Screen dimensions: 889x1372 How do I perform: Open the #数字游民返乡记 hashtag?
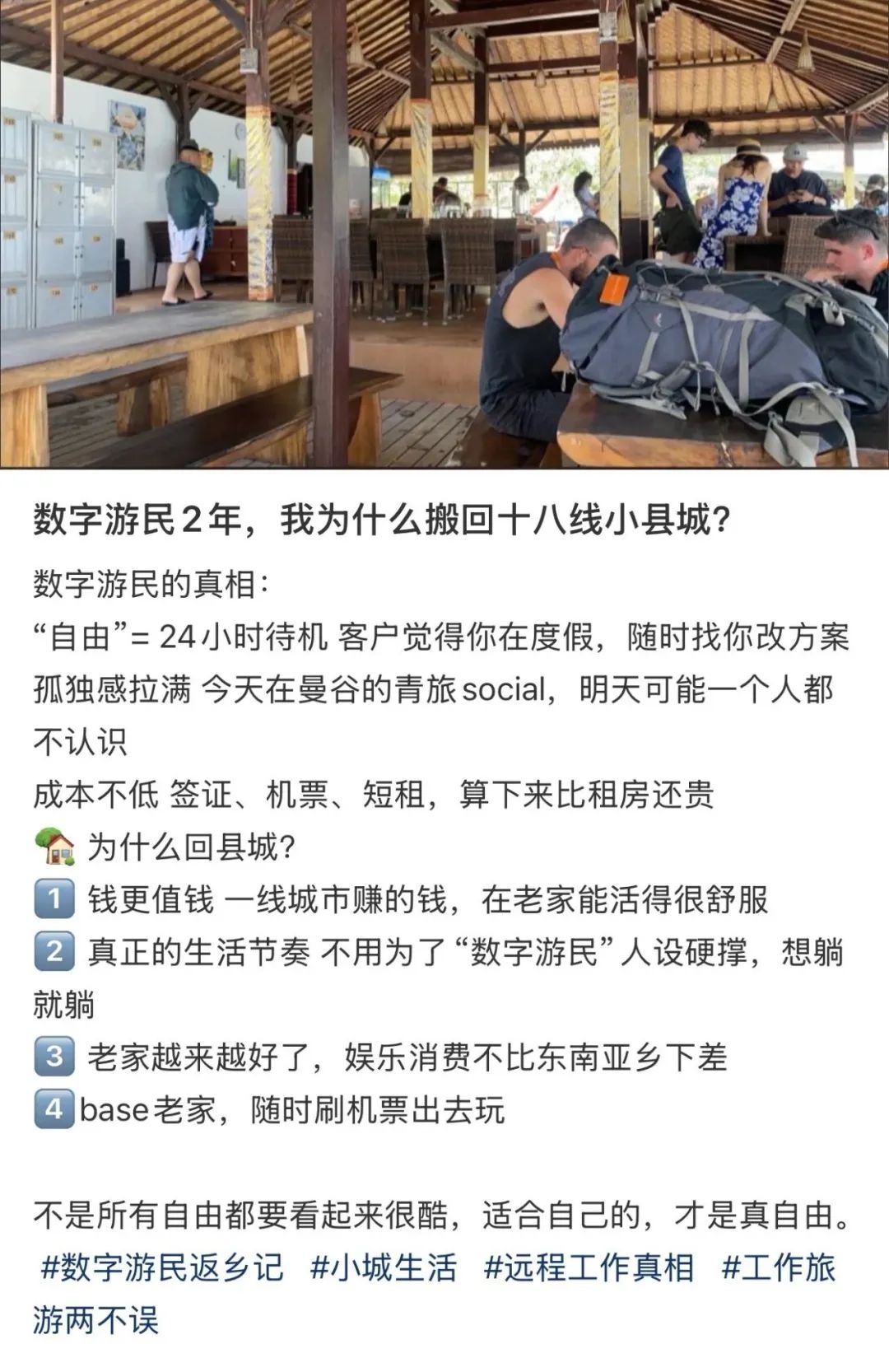(x=162, y=1267)
